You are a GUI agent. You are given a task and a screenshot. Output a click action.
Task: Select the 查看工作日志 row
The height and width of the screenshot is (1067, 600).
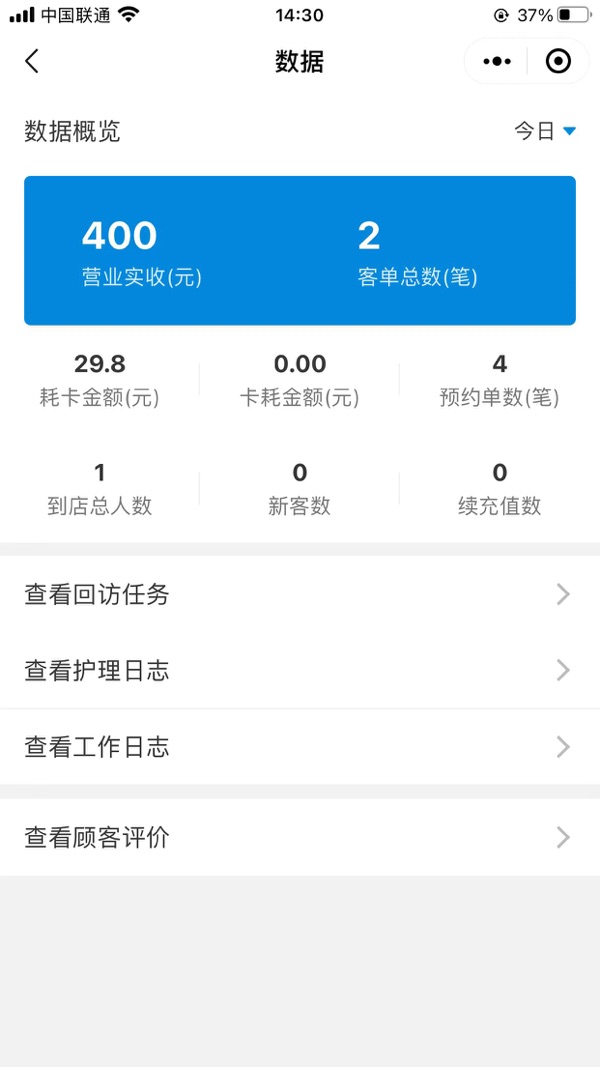tap(300, 747)
